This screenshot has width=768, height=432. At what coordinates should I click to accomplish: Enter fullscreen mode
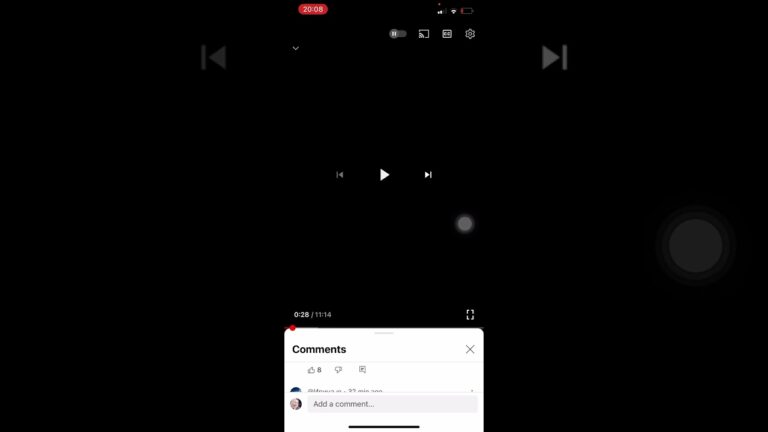470,314
